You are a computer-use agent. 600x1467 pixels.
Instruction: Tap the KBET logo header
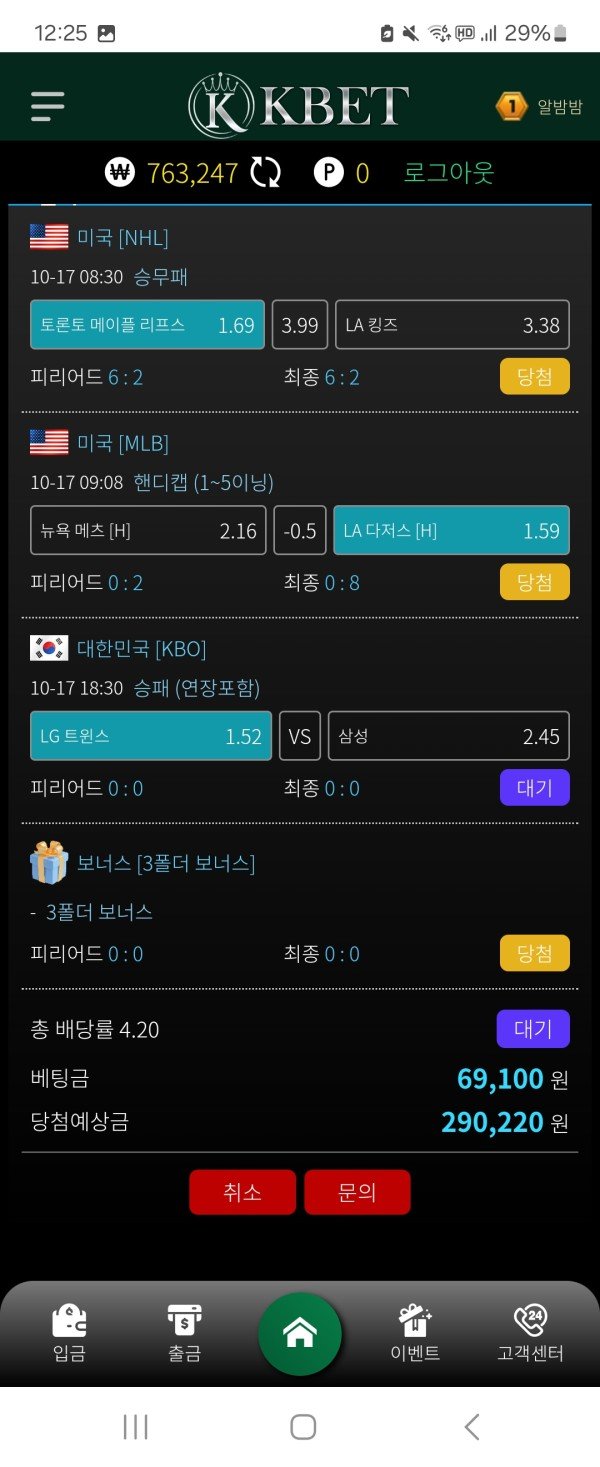point(299,105)
